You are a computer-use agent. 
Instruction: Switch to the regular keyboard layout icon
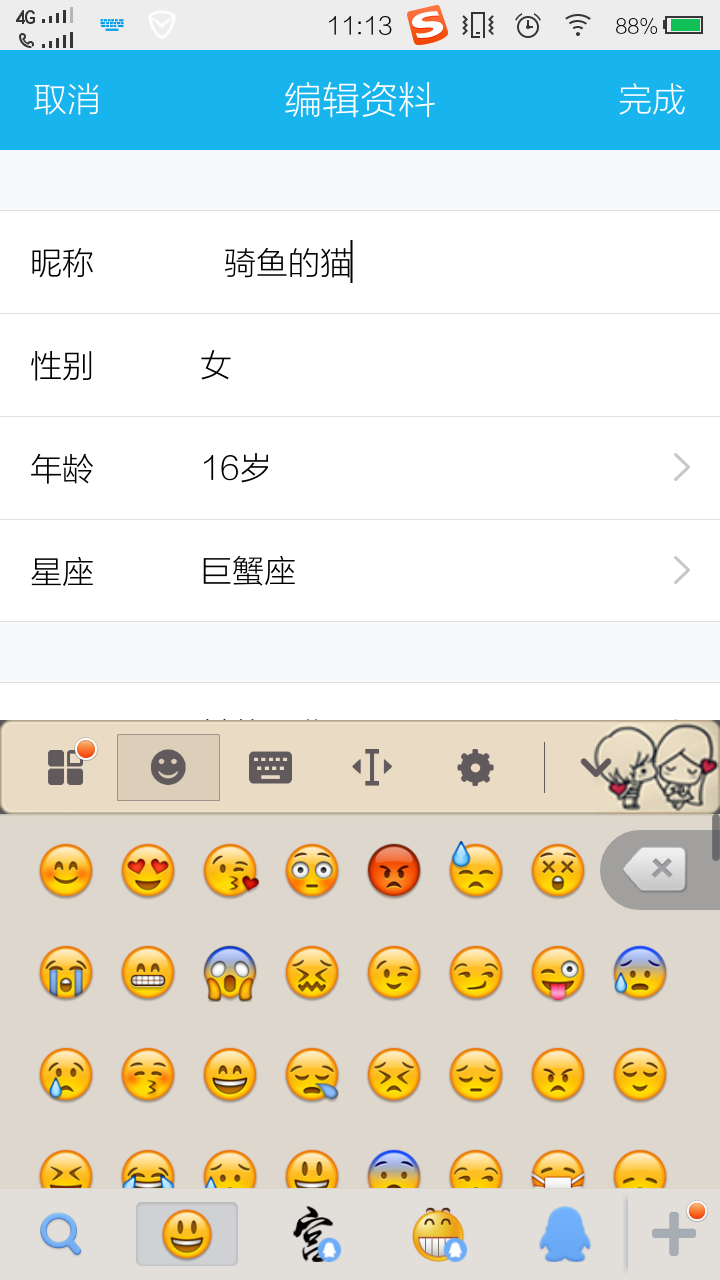(x=270, y=767)
